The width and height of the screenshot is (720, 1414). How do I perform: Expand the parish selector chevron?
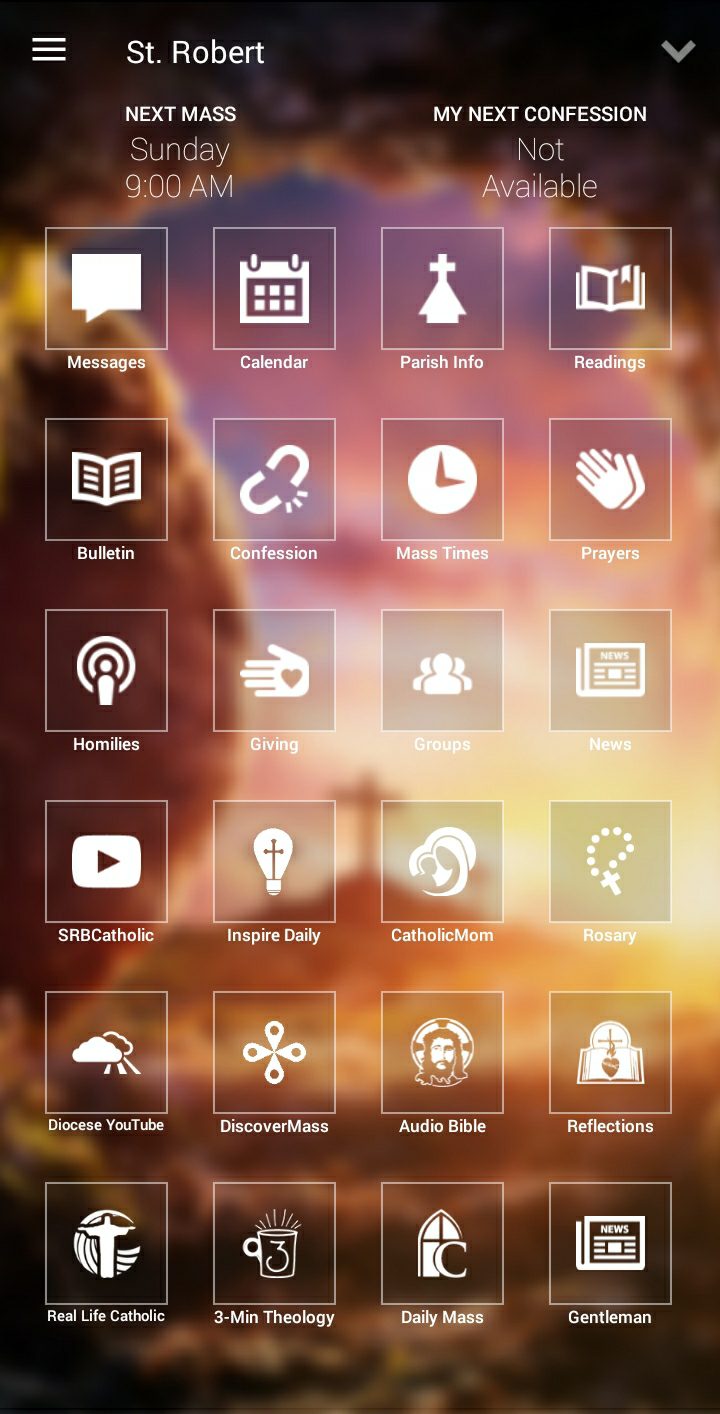pyautogui.click(x=678, y=52)
